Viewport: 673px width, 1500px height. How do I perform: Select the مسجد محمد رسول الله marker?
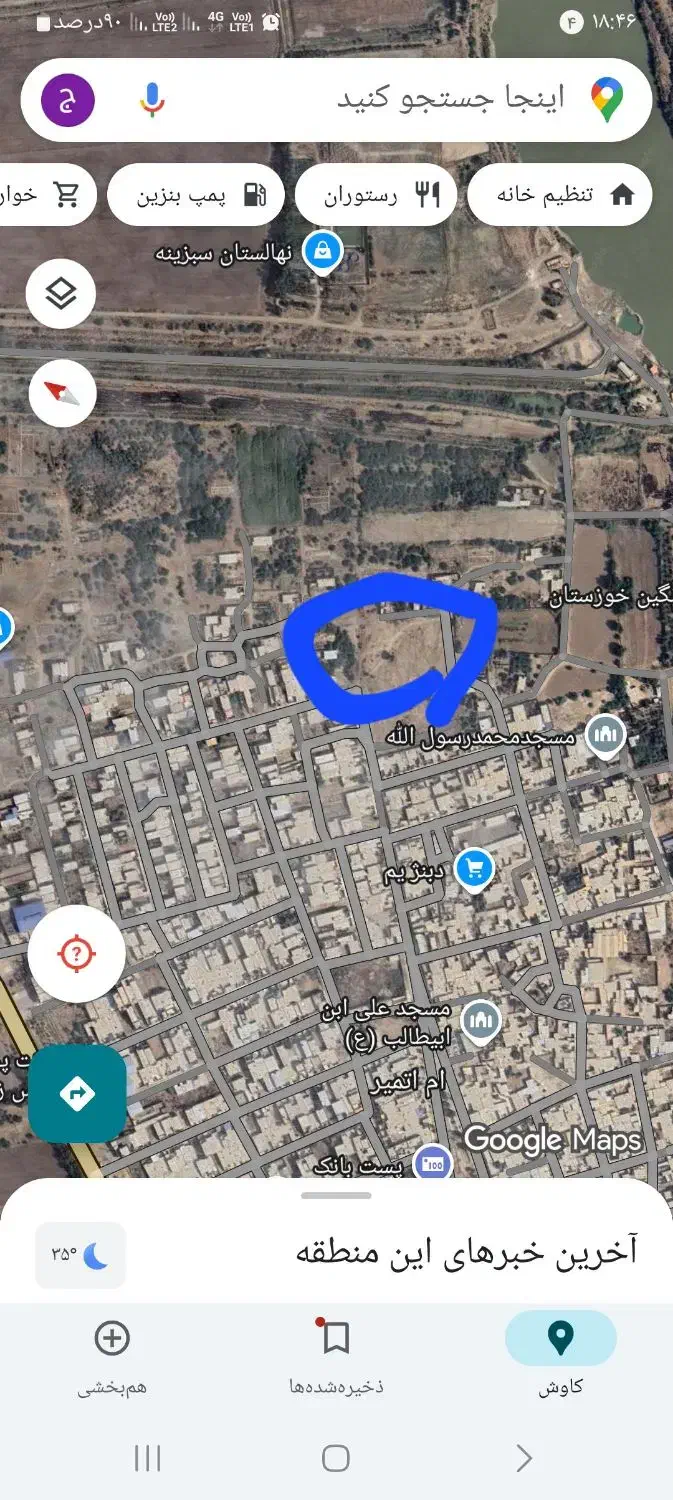(x=605, y=735)
